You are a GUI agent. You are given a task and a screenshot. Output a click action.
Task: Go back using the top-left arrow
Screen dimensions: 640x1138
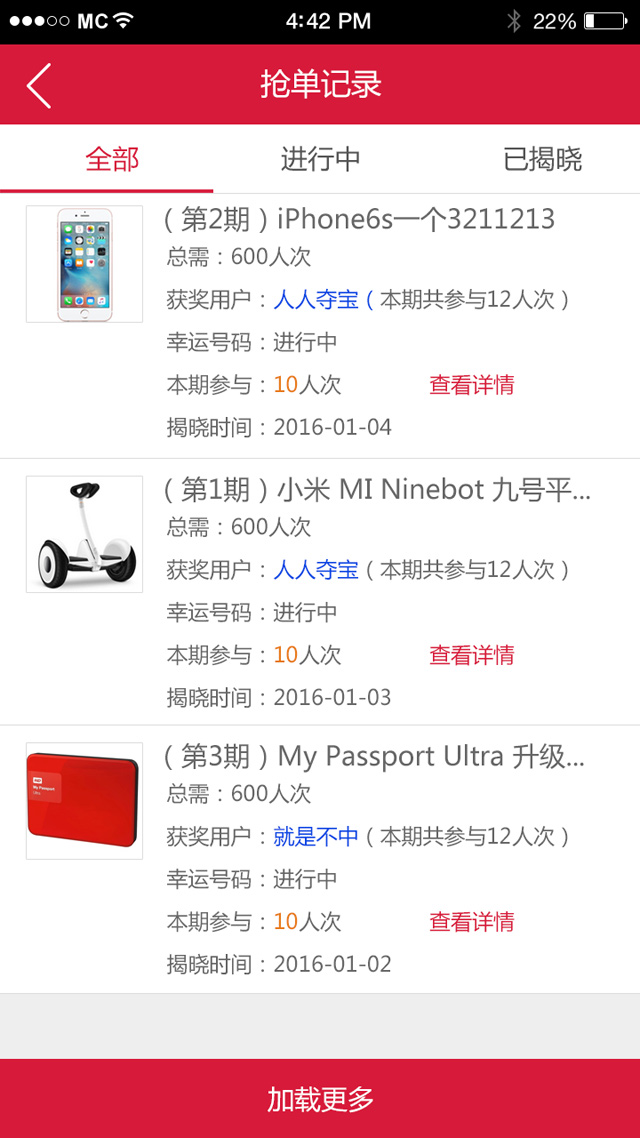[x=39, y=86]
